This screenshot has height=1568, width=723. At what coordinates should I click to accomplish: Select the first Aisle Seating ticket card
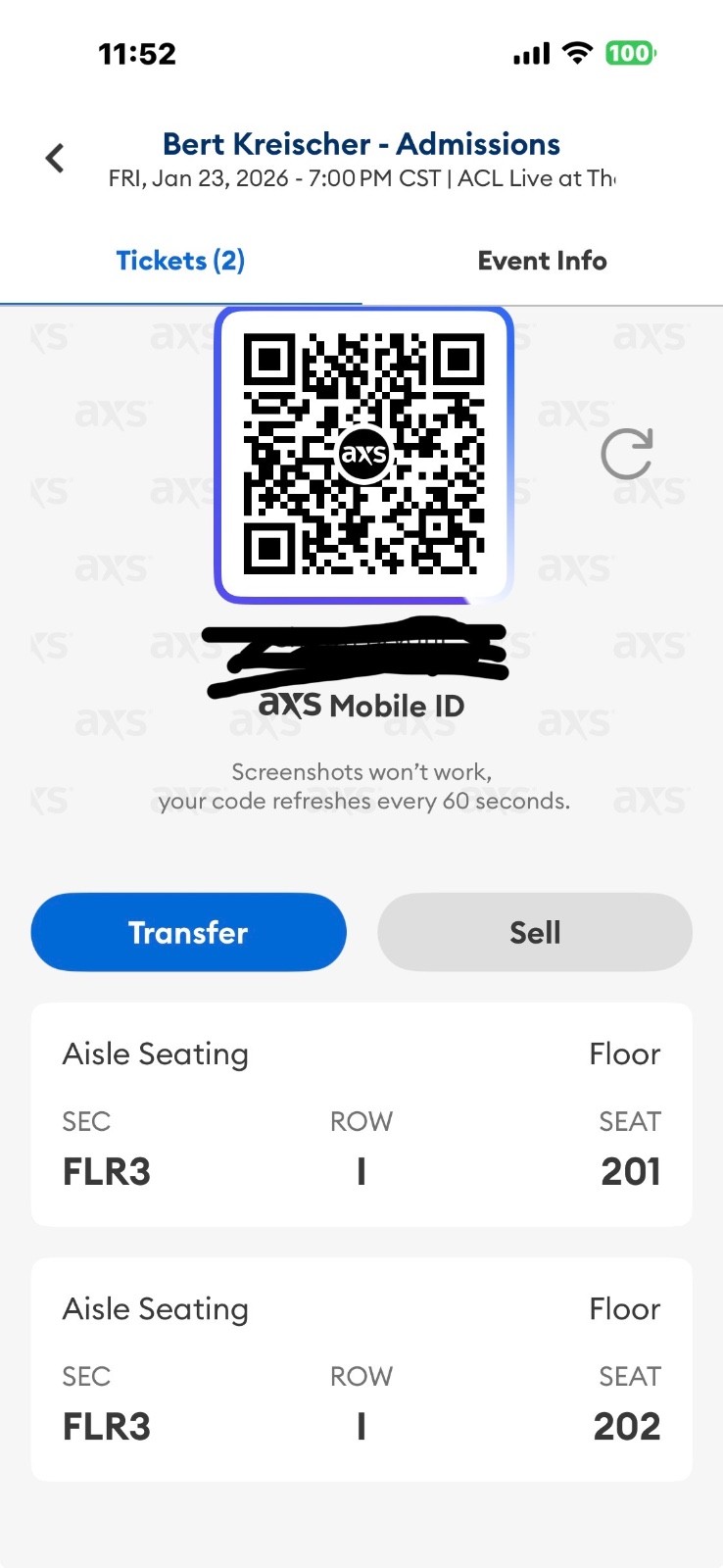coord(361,1114)
